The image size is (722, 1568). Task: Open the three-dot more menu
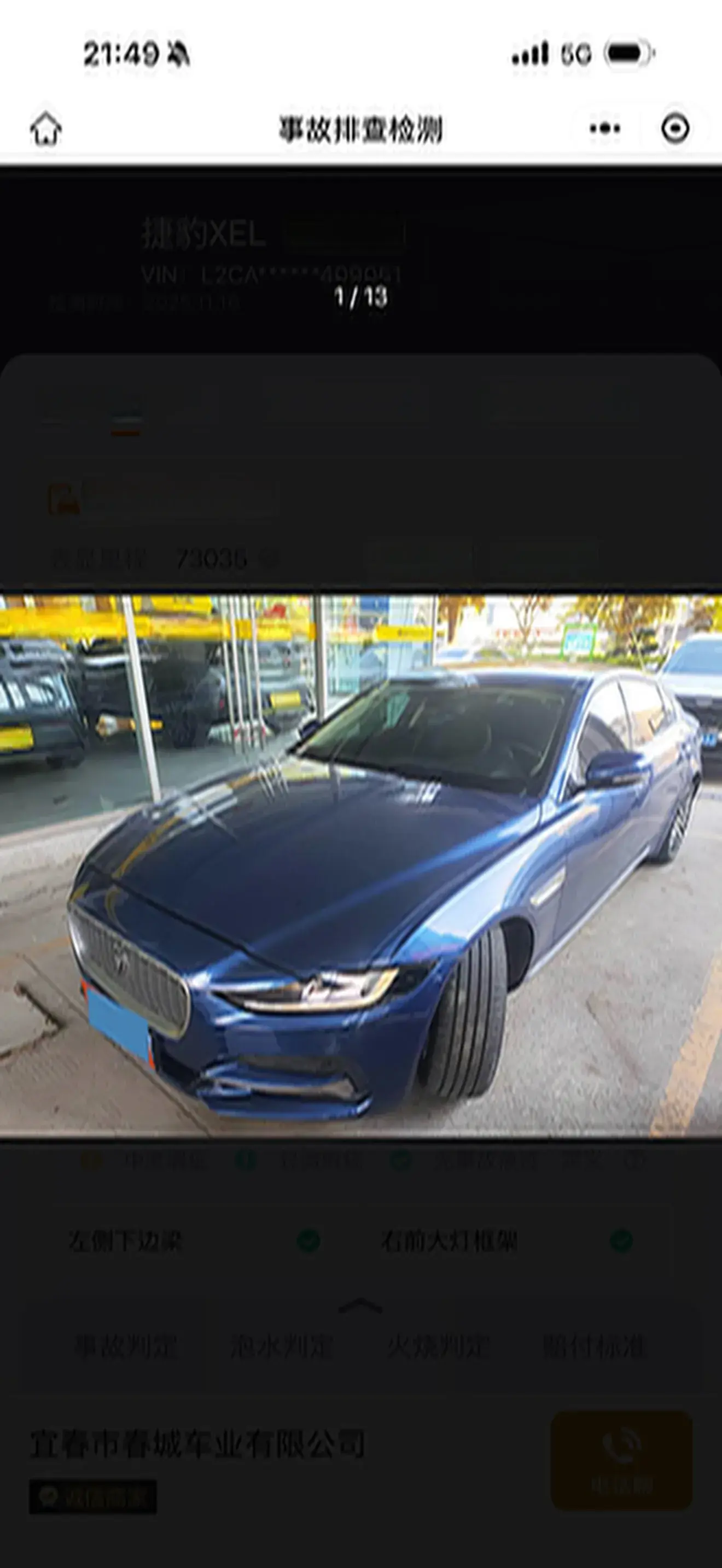point(604,128)
